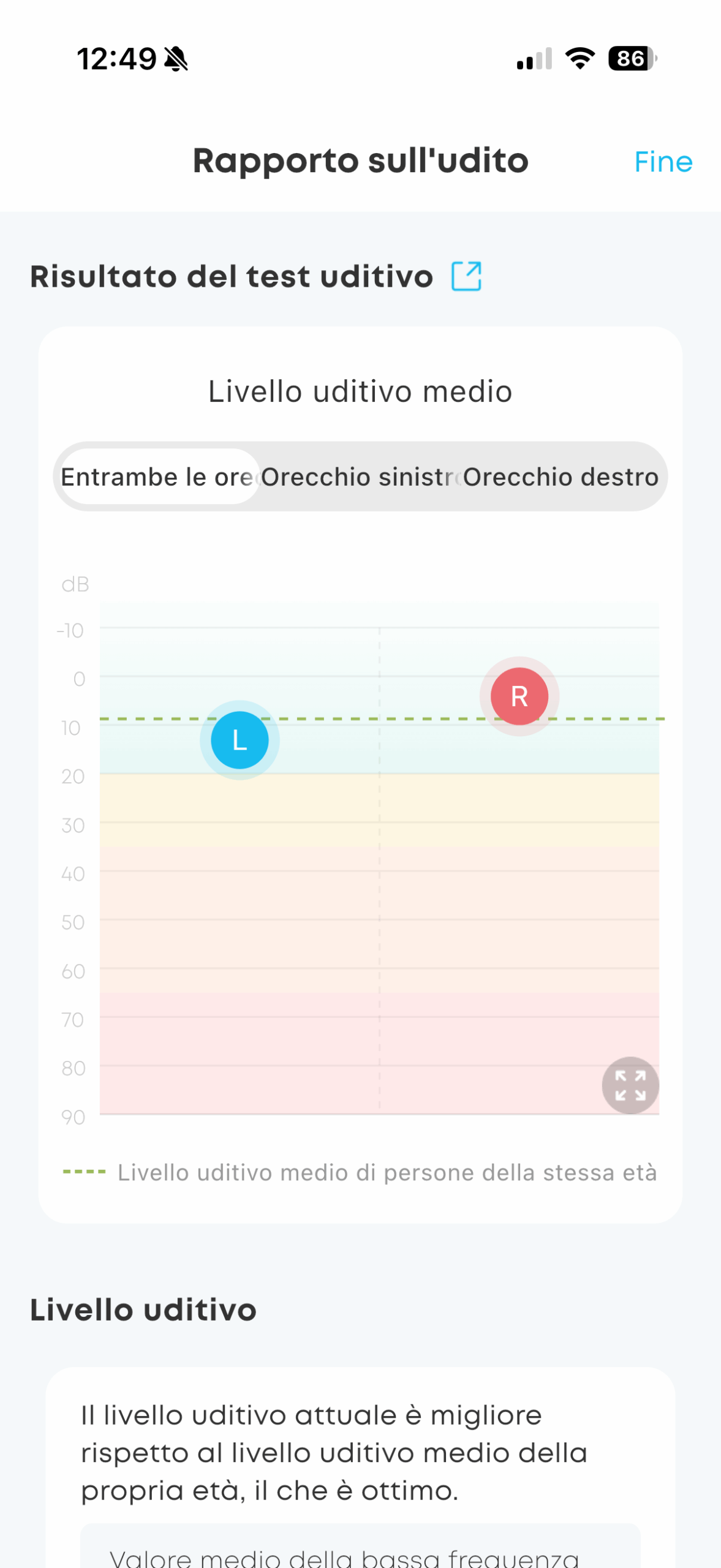The image size is (721, 1568).
Task: Tap the blue L marker on chart
Action: pyautogui.click(x=240, y=740)
